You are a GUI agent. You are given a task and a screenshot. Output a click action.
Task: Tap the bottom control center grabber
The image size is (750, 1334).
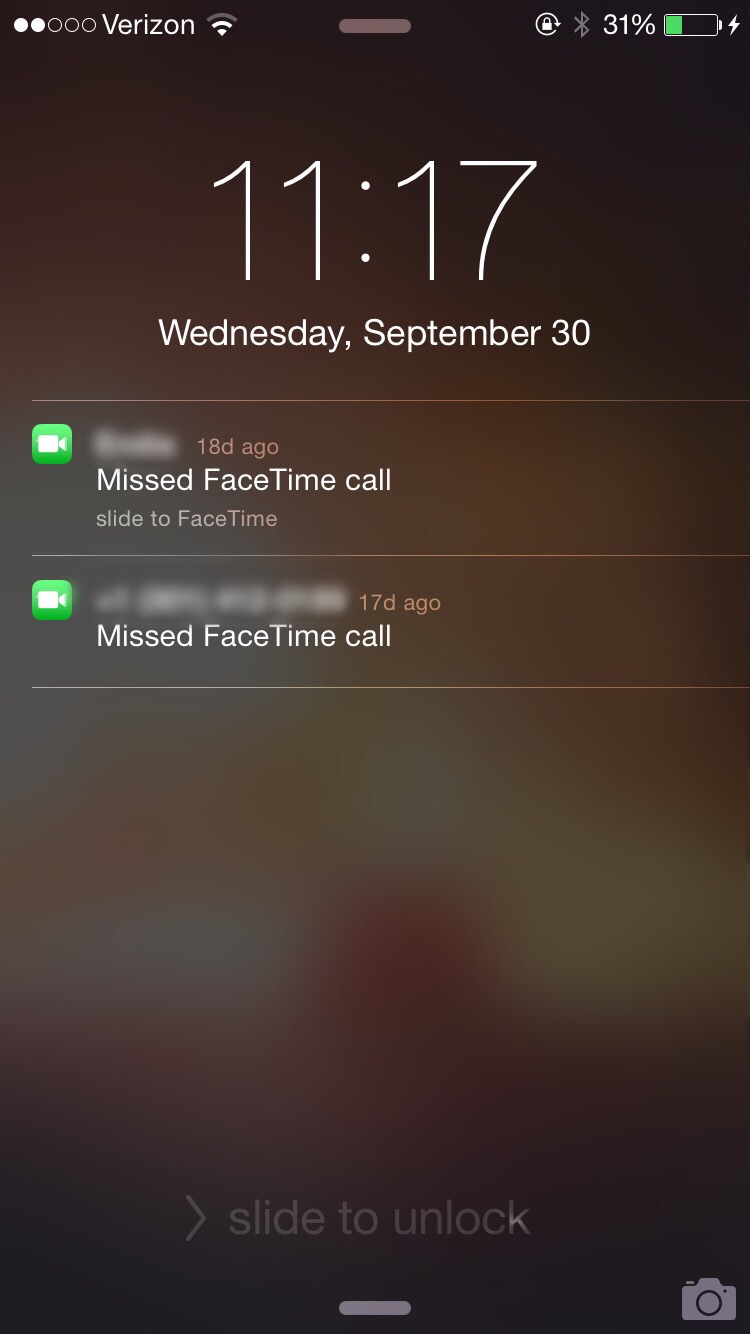[x=375, y=1308]
